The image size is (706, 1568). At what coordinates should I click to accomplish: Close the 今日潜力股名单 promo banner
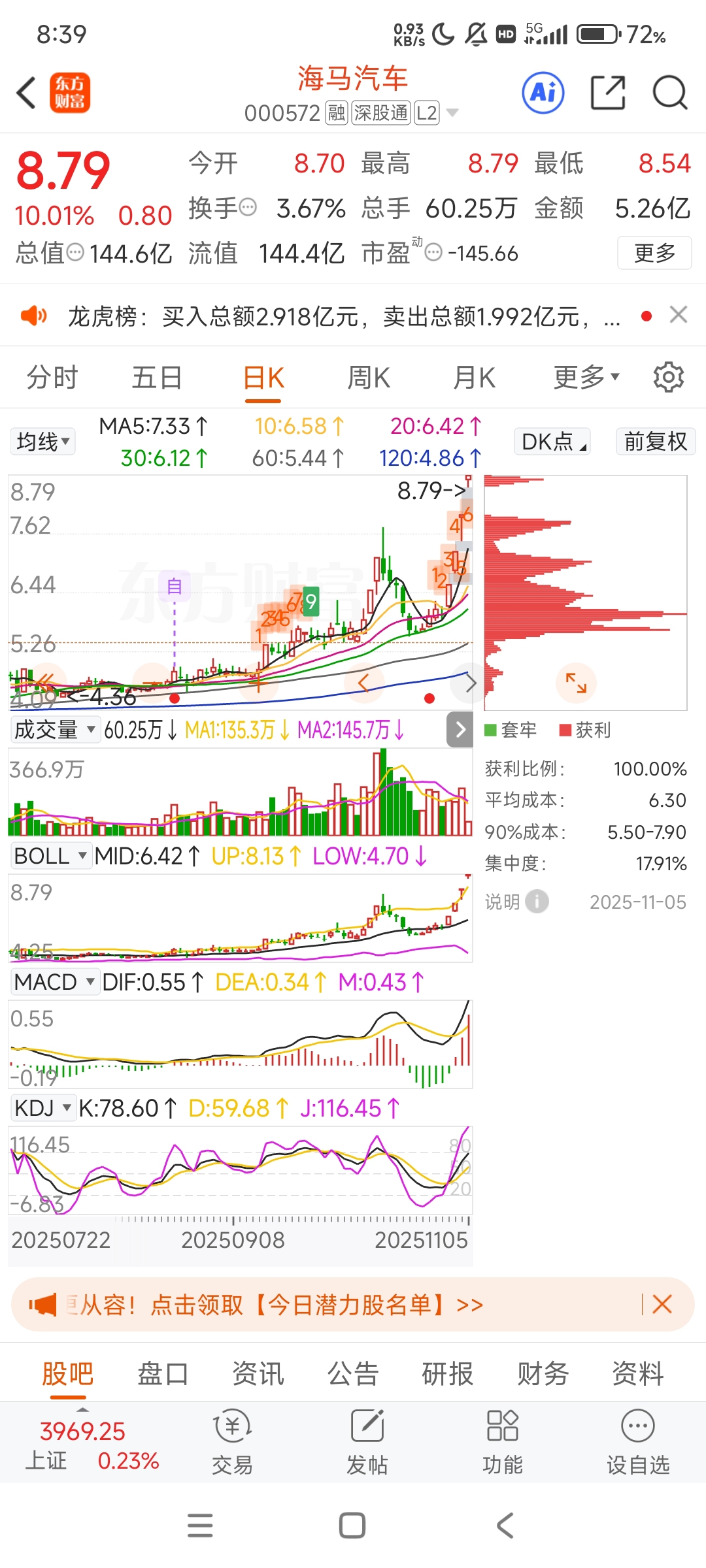click(662, 1305)
